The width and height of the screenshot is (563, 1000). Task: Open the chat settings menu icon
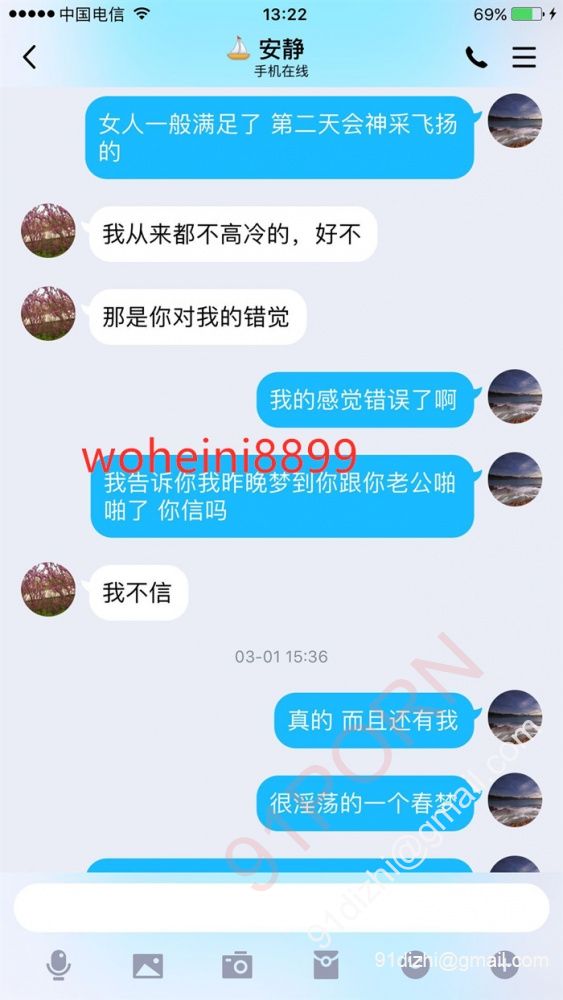click(523, 57)
